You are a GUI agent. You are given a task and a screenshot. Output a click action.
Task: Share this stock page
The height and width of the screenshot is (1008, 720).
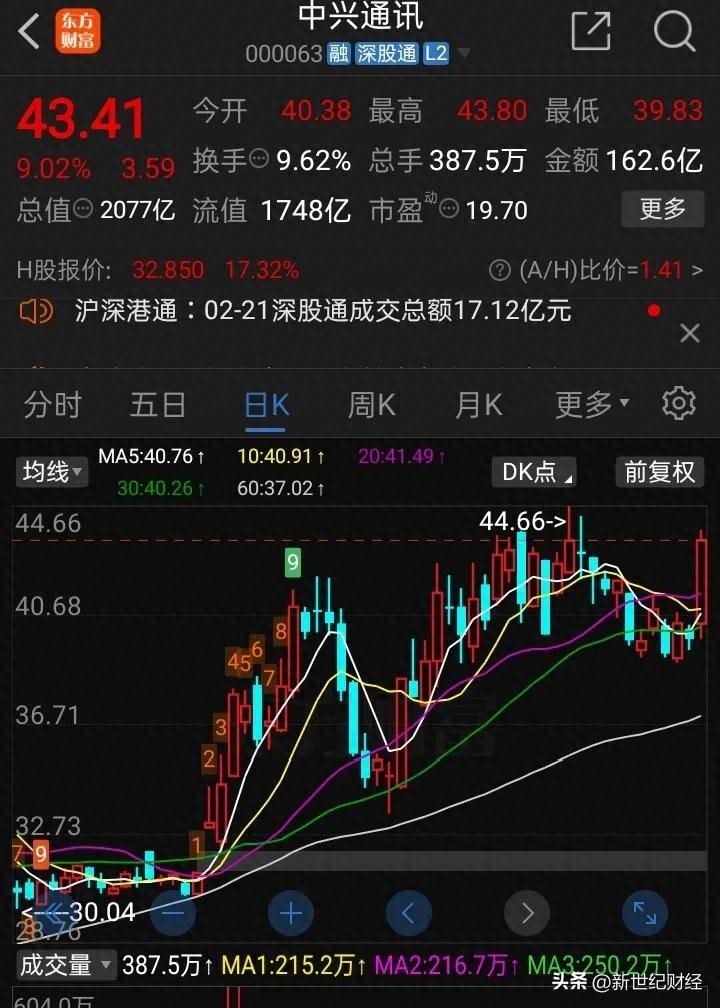[x=590, y=32]
